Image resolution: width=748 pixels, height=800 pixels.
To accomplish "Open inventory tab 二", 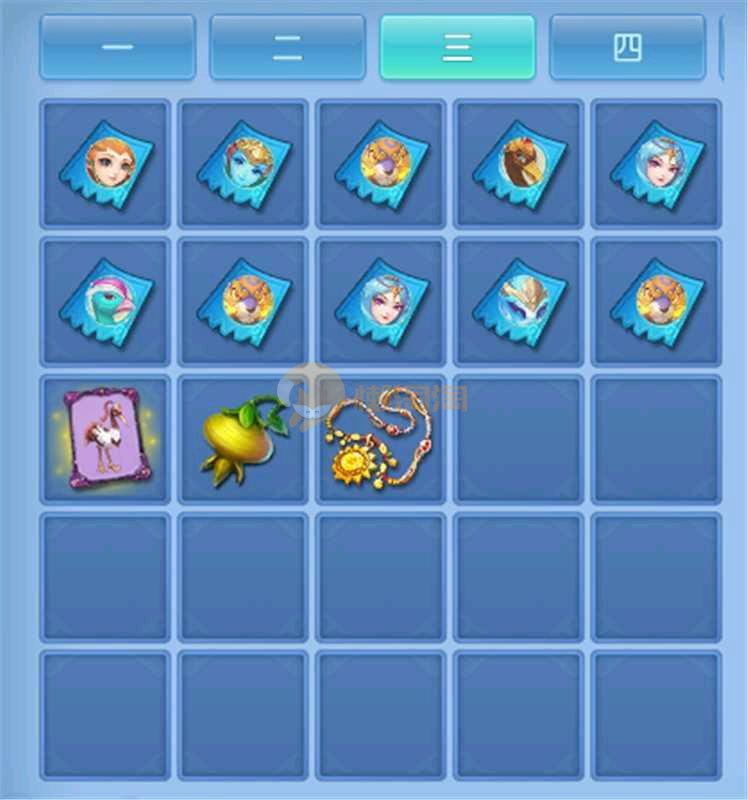I will coord(287,47).
